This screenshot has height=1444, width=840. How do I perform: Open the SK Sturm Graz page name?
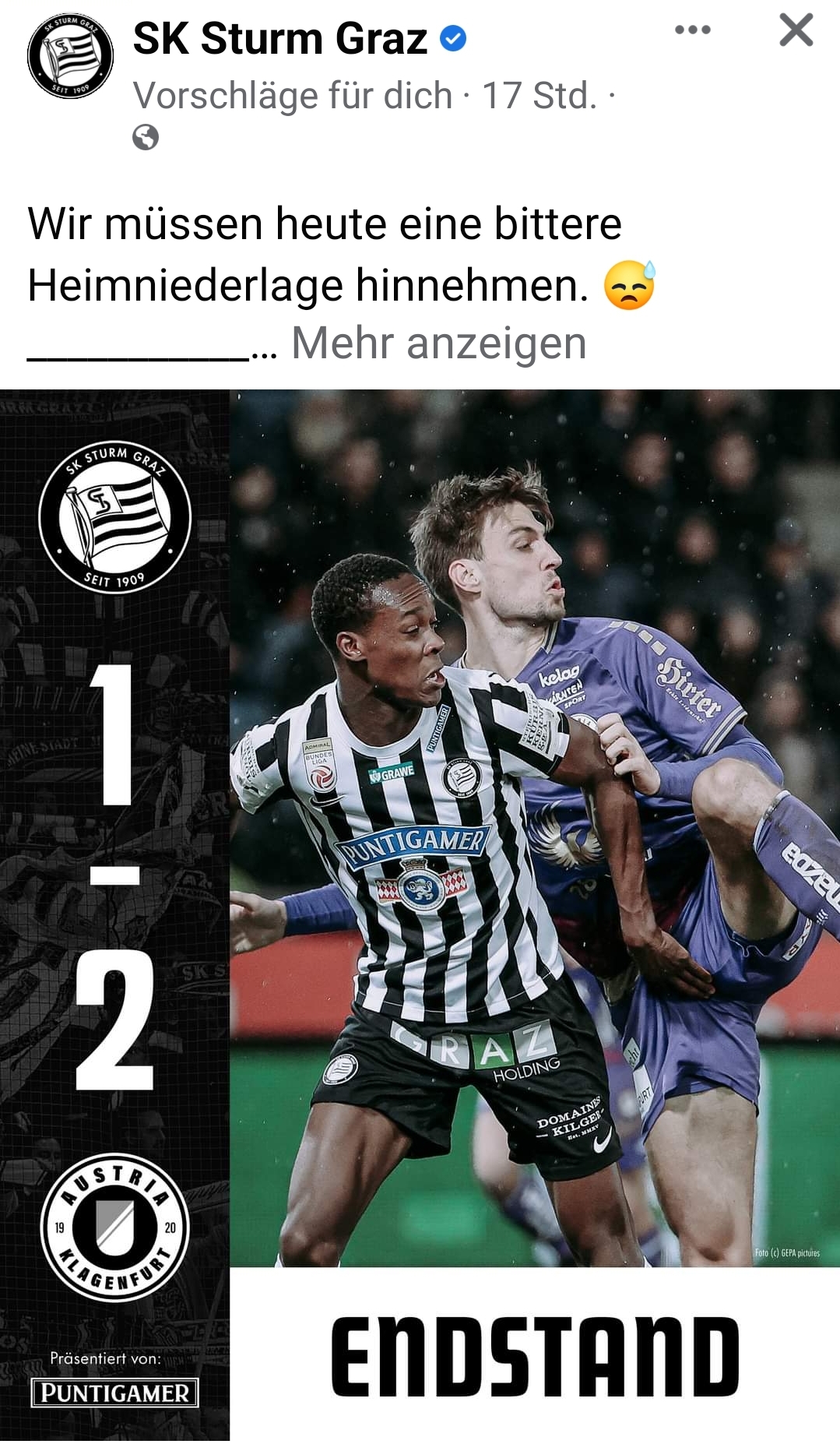[280, 38]
